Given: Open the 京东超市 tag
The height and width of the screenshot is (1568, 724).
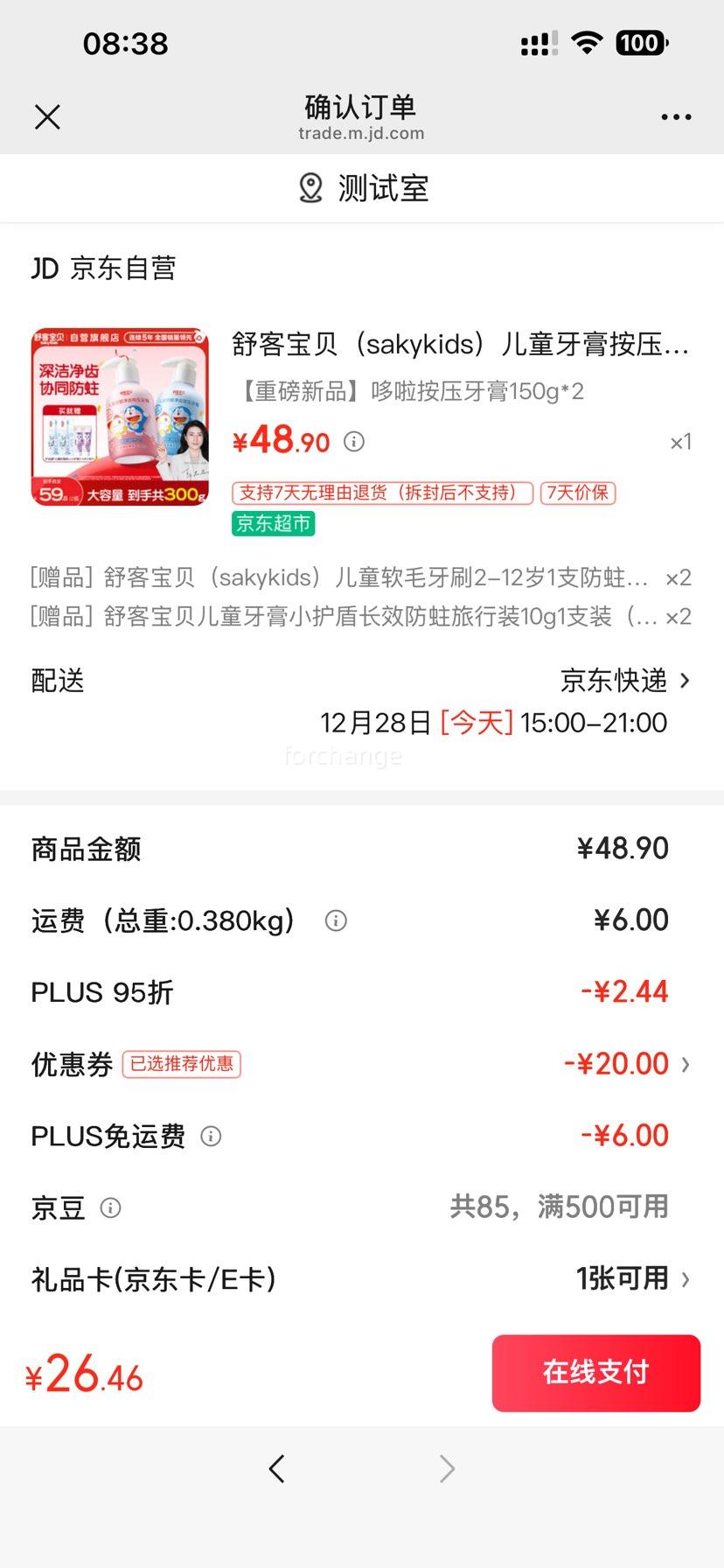Looking at the screenshot, I should (x=273, y=522).
